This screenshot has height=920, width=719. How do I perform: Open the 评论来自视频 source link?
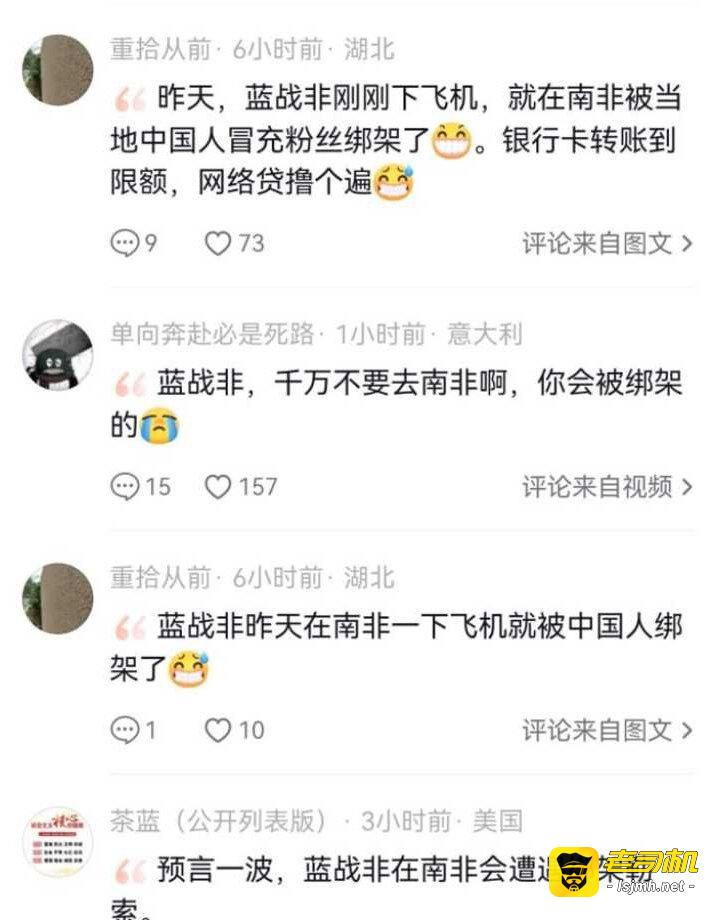point(606,487)
